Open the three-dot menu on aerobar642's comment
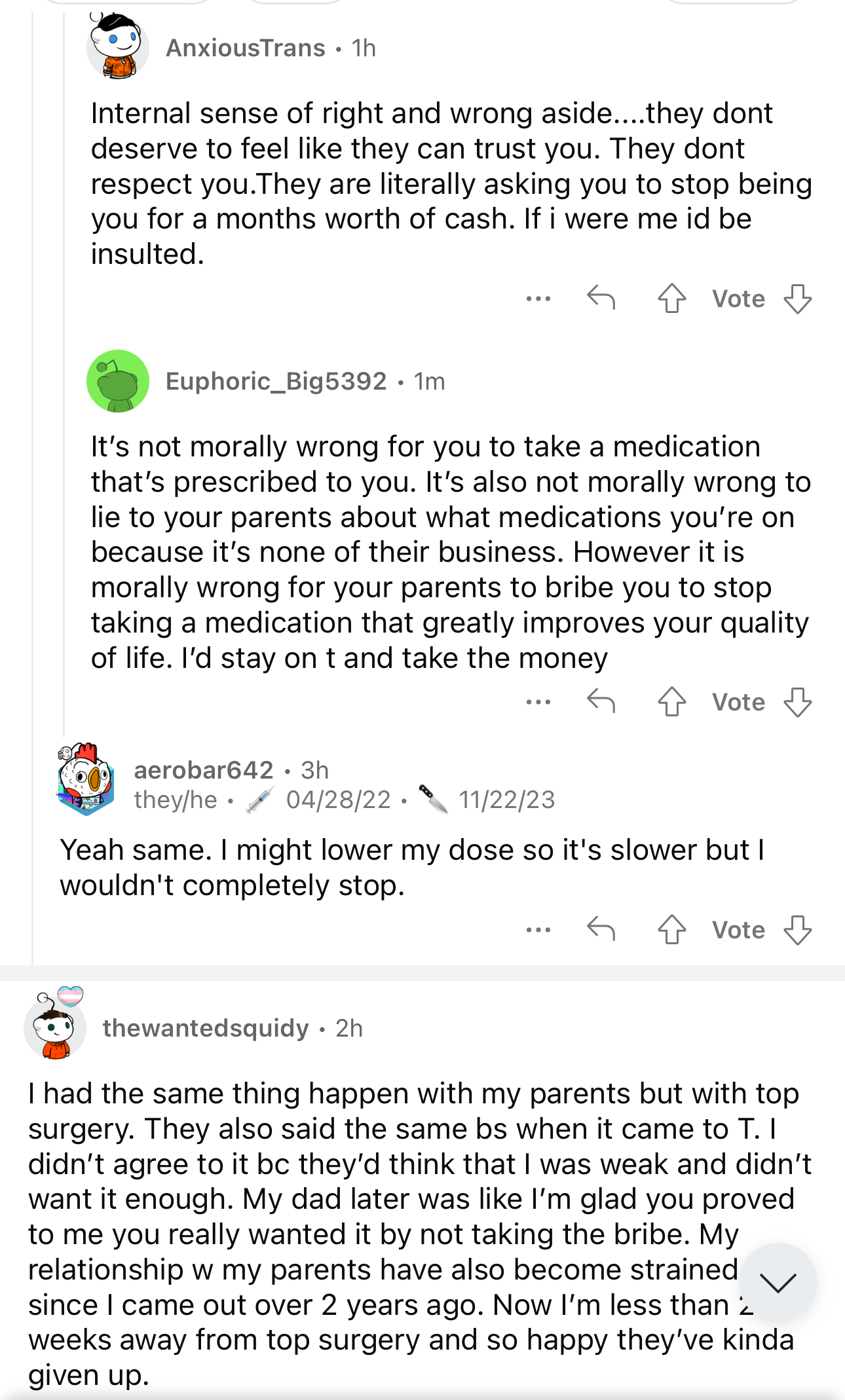The height and width of the screenshot is (1400, 845). (x=538, y=930)
